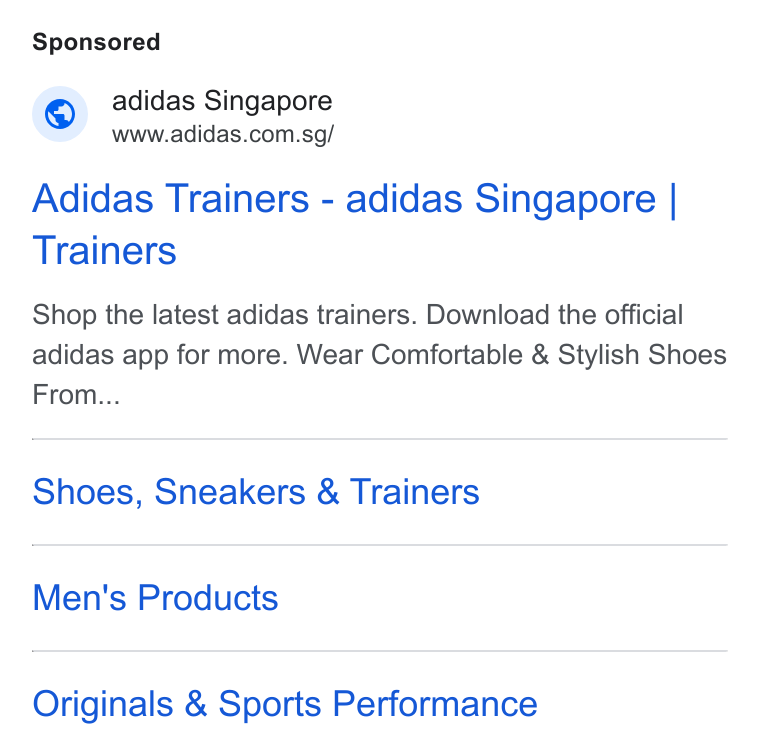Open the Men's Products sitelink
The width and height of the screenshot is (760, 756).
click(155, 598)
